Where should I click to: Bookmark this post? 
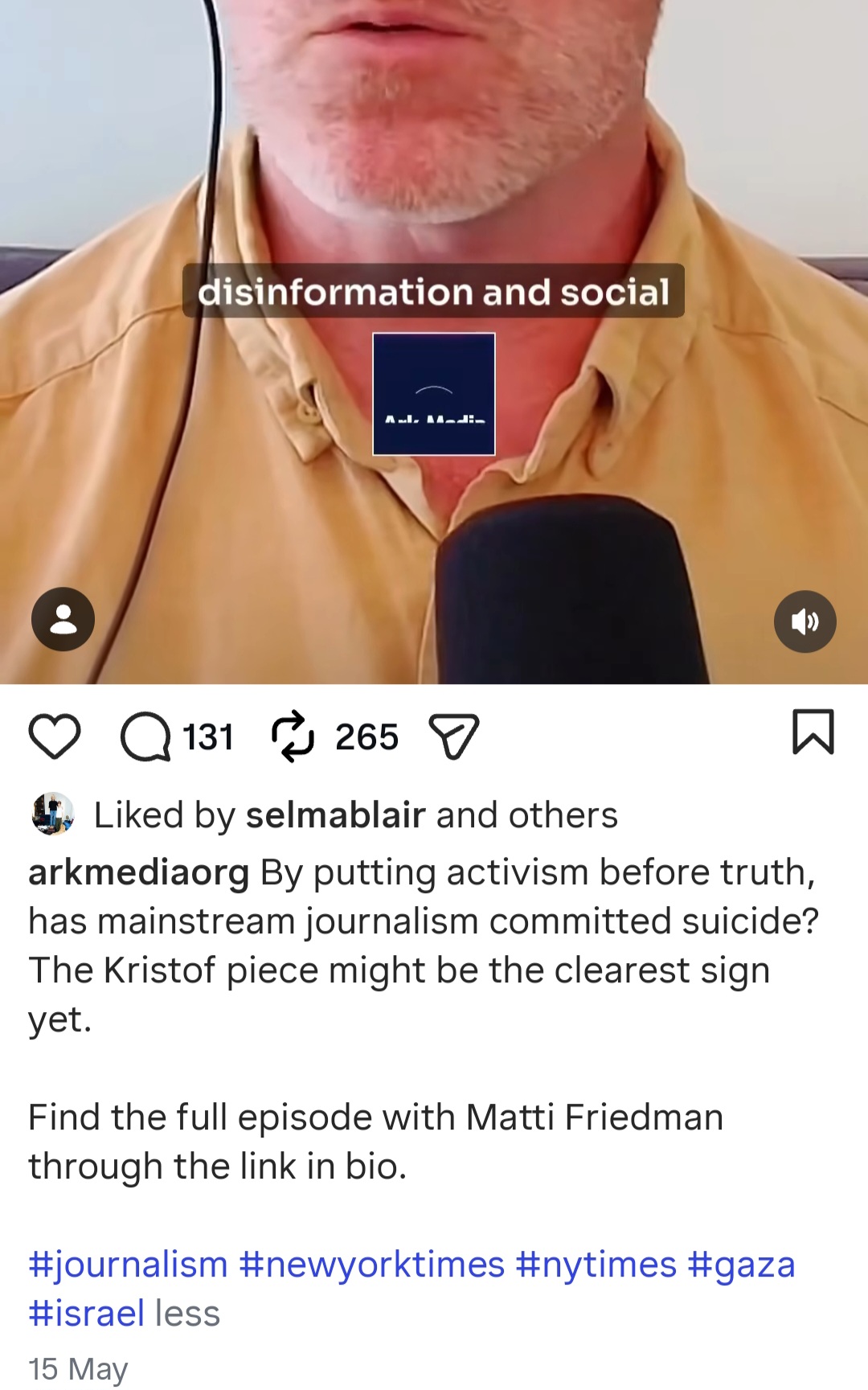pyautogui.click(x=813, y=732)
